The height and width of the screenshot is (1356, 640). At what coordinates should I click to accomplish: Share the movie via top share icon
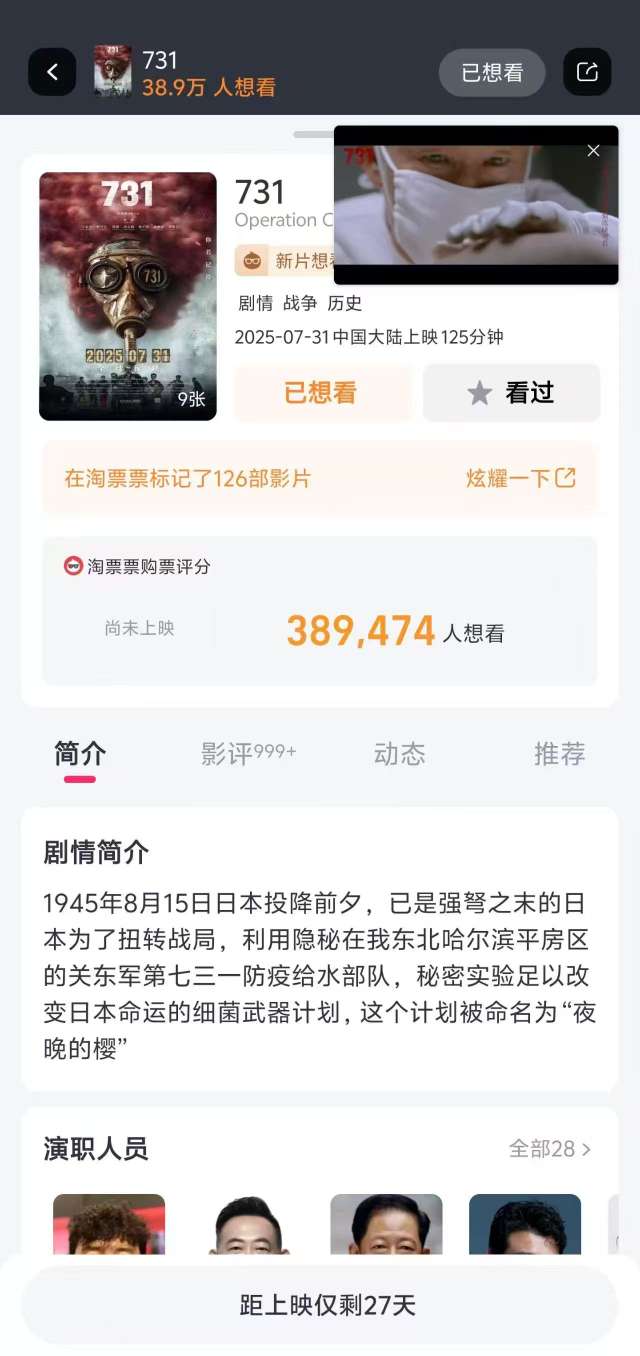point(587,72)
